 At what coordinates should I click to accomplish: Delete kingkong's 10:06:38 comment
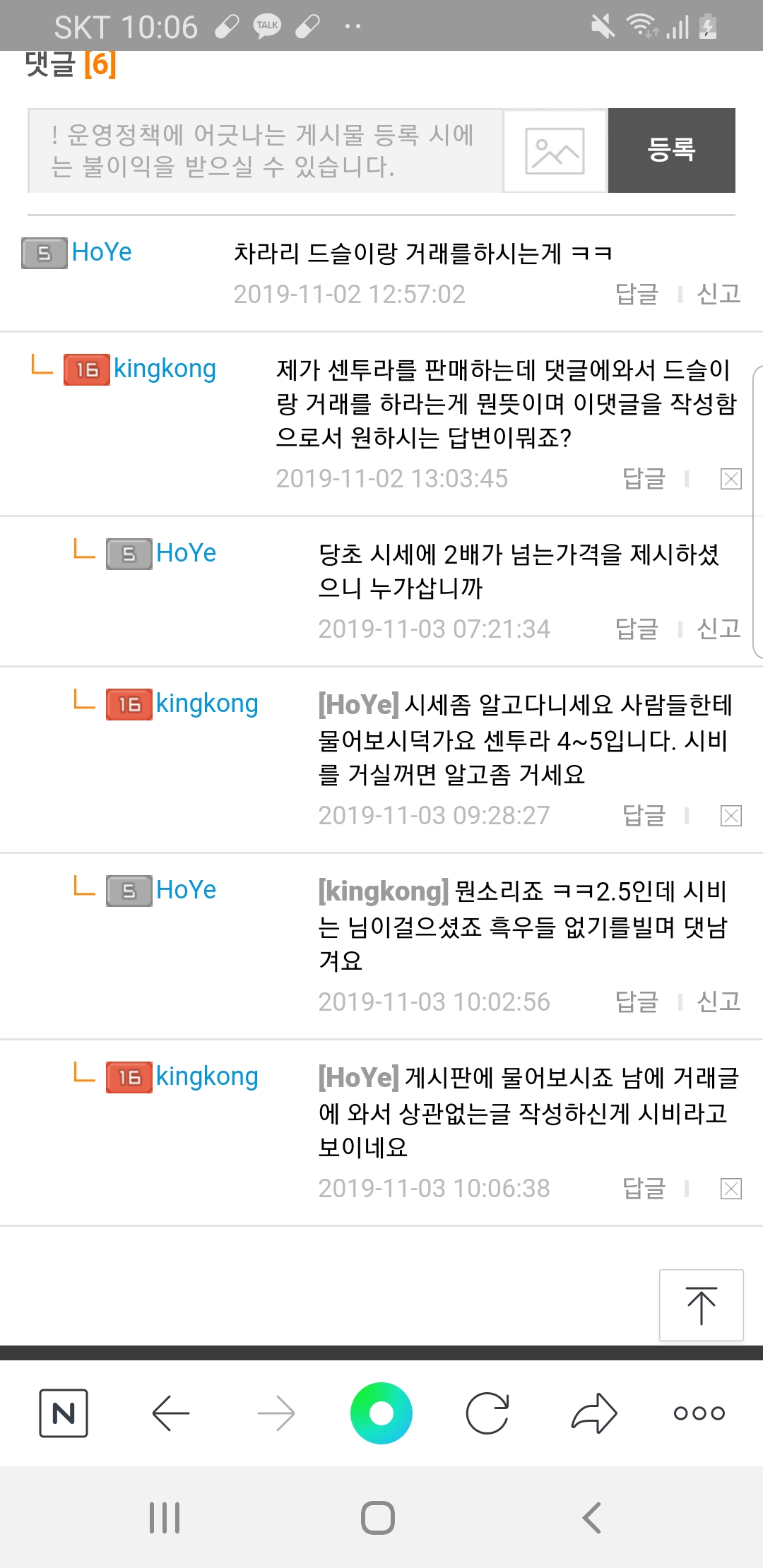point(731,1189)
